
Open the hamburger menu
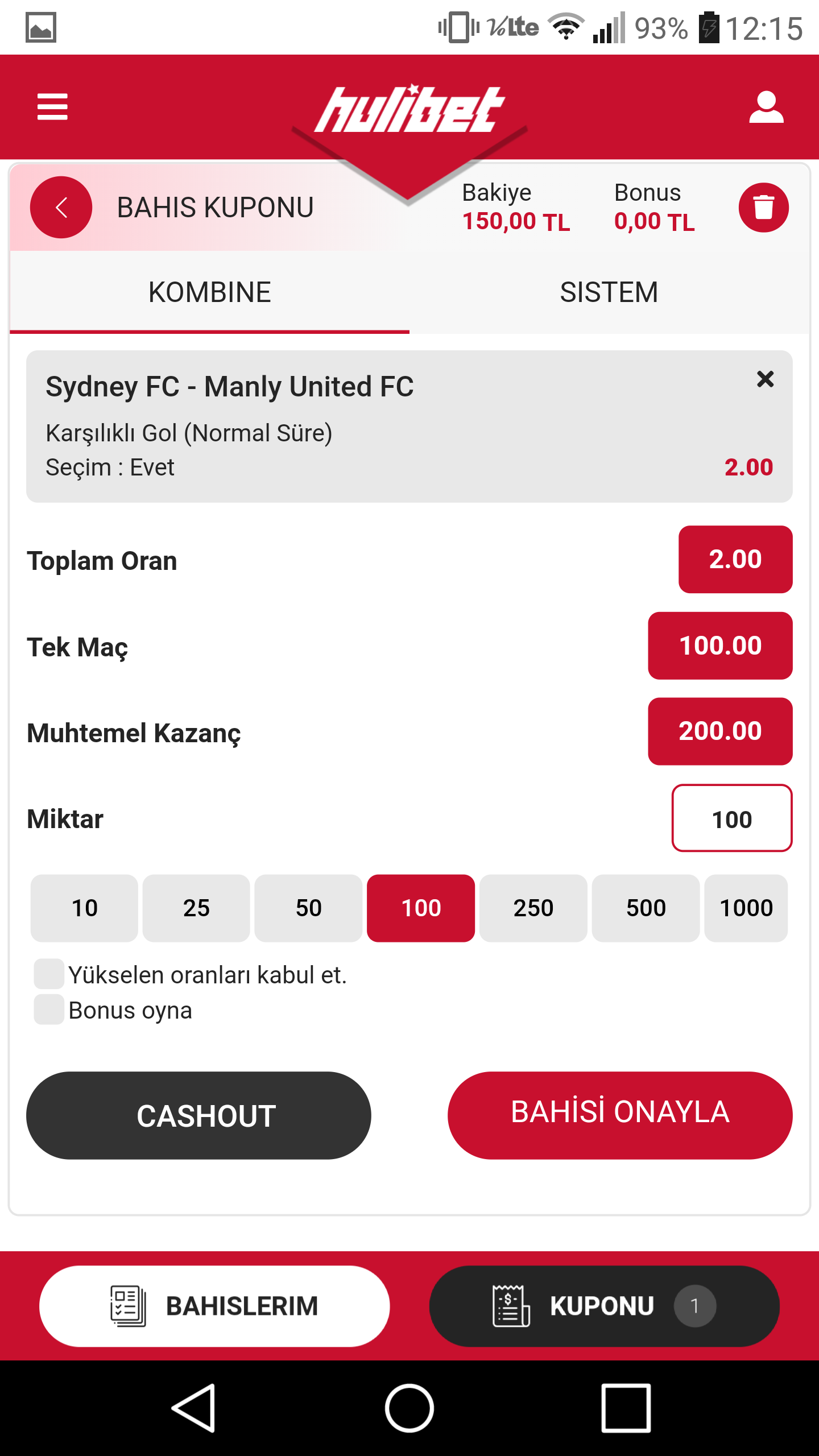tap(52, 107)
